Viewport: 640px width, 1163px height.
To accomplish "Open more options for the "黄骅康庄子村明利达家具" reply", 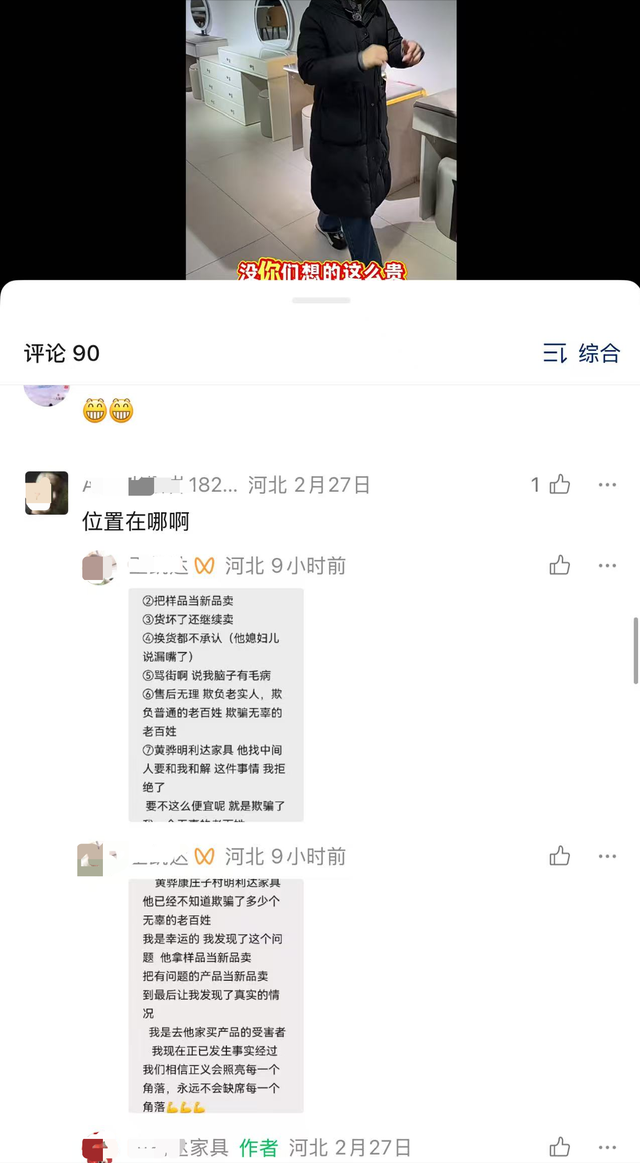I will [x=607, y=856].
